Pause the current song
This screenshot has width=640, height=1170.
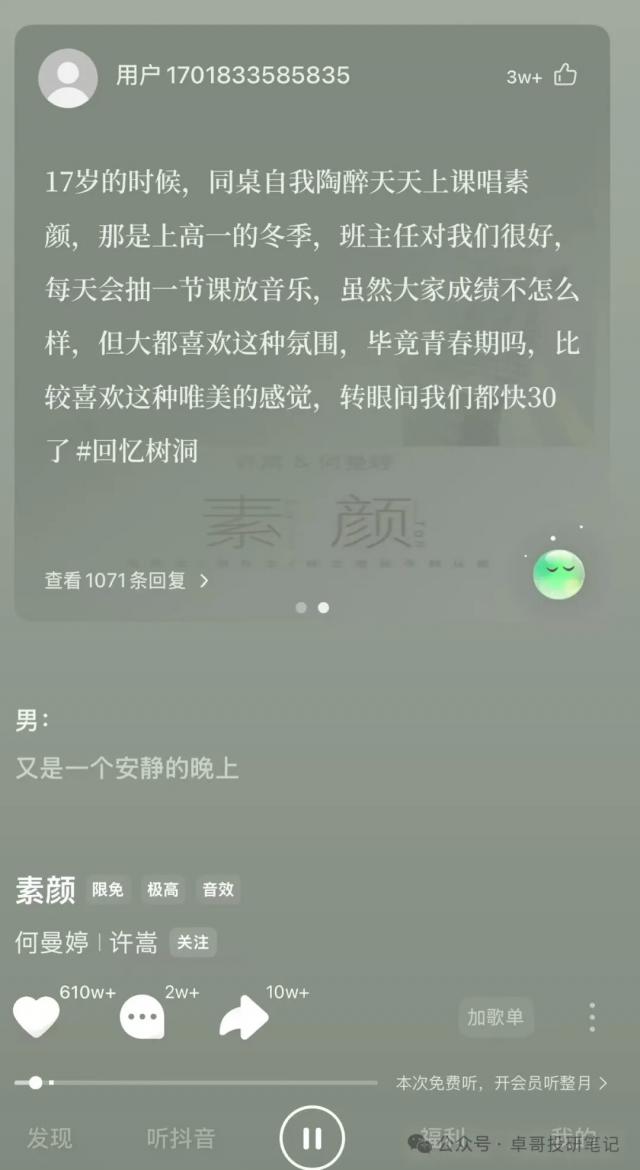tap(312, 1138)
